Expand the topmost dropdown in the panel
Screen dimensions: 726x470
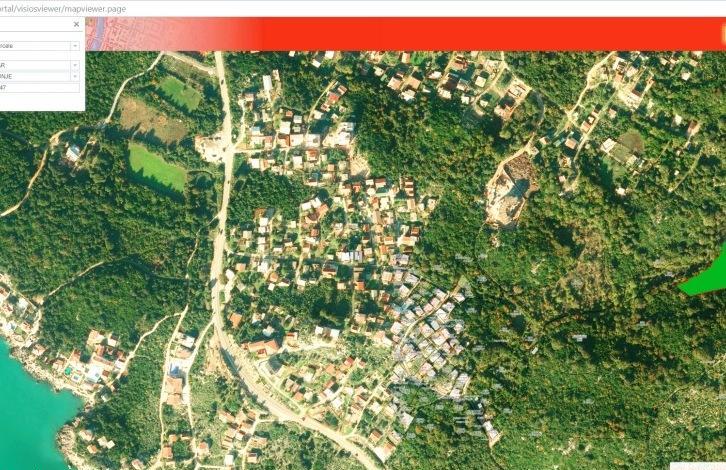pos(75,45)
